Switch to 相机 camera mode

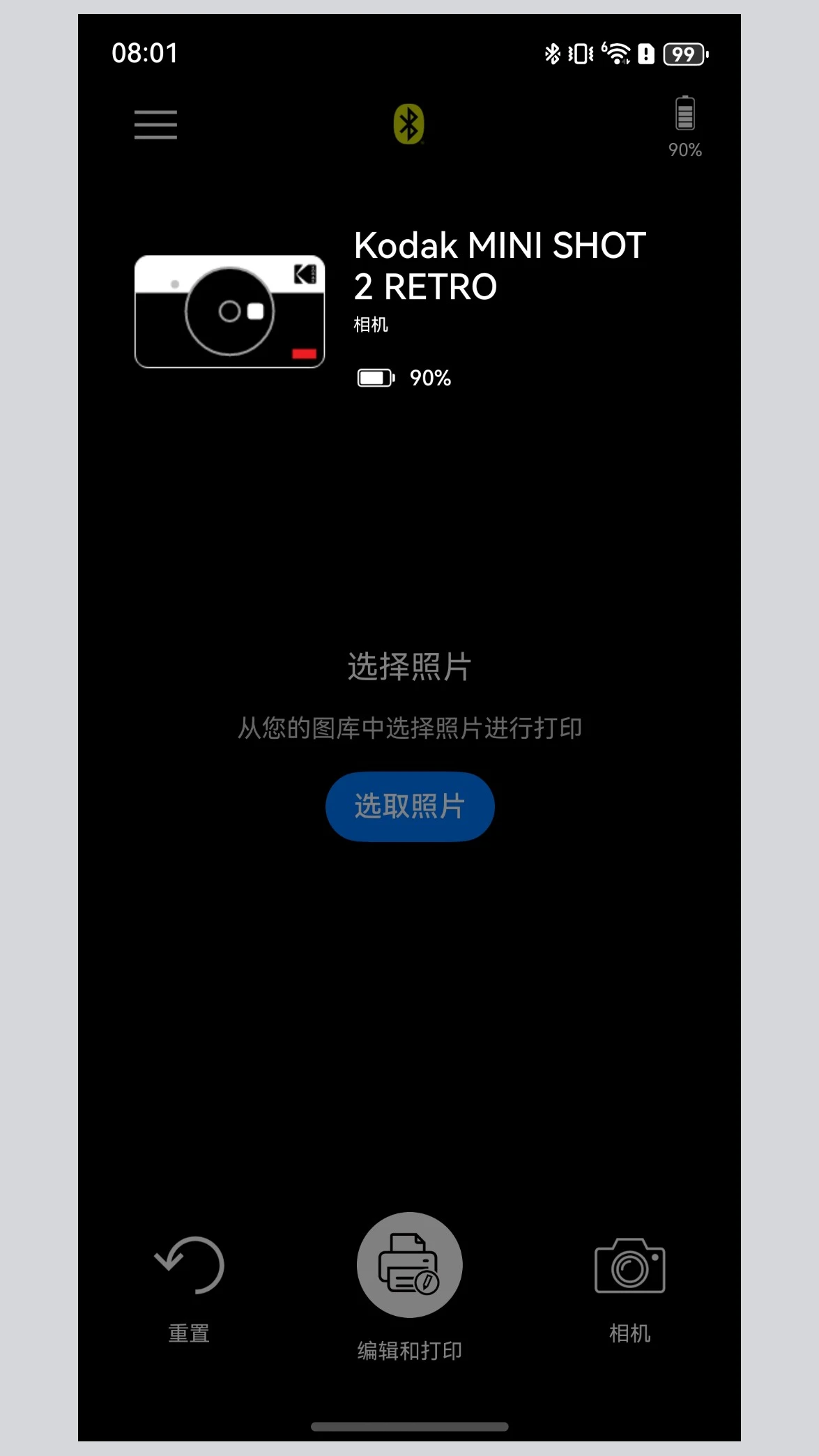[x=630, y=1289]
